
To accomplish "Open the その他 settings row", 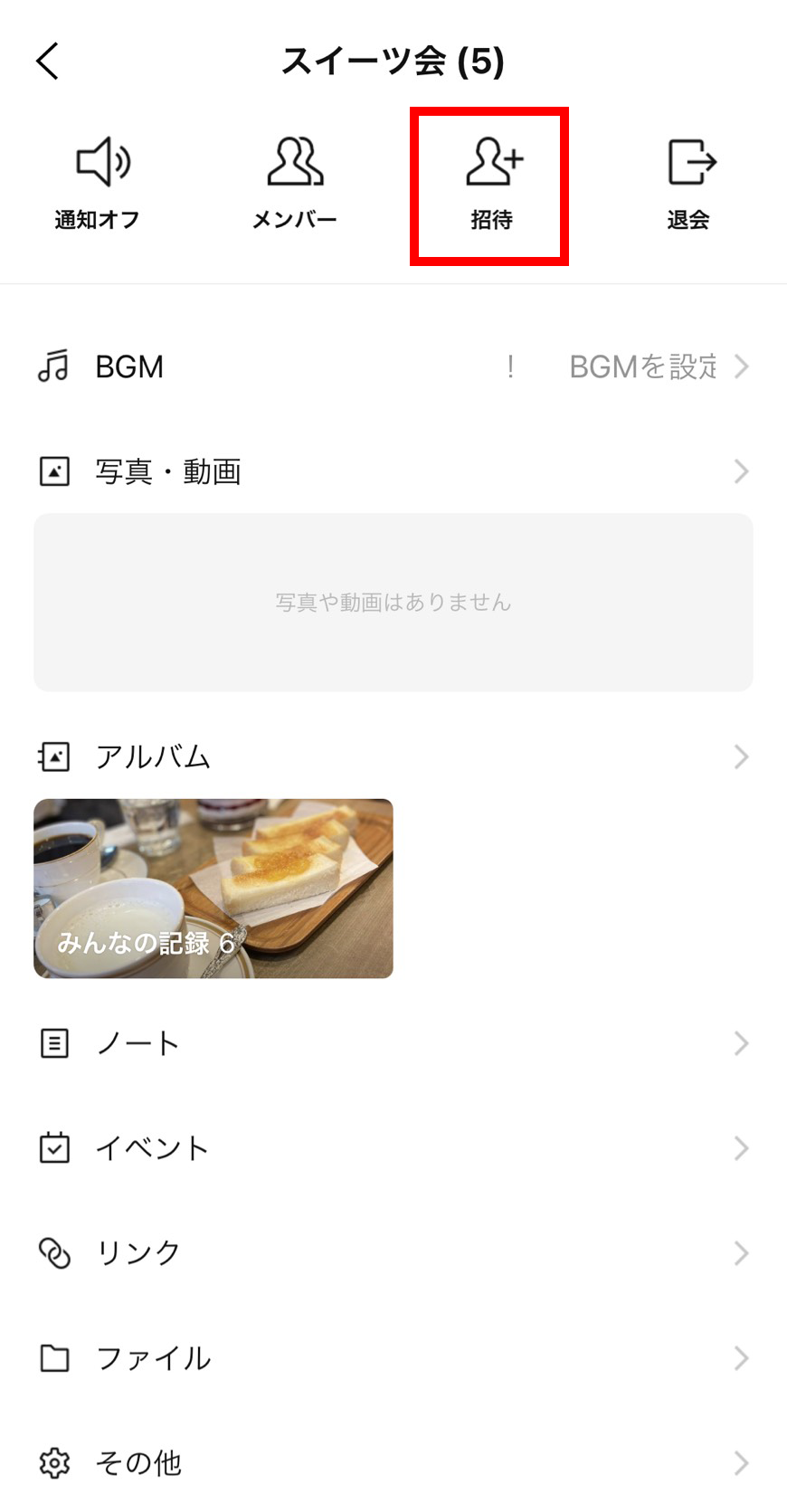I will tap(393, 1463).
